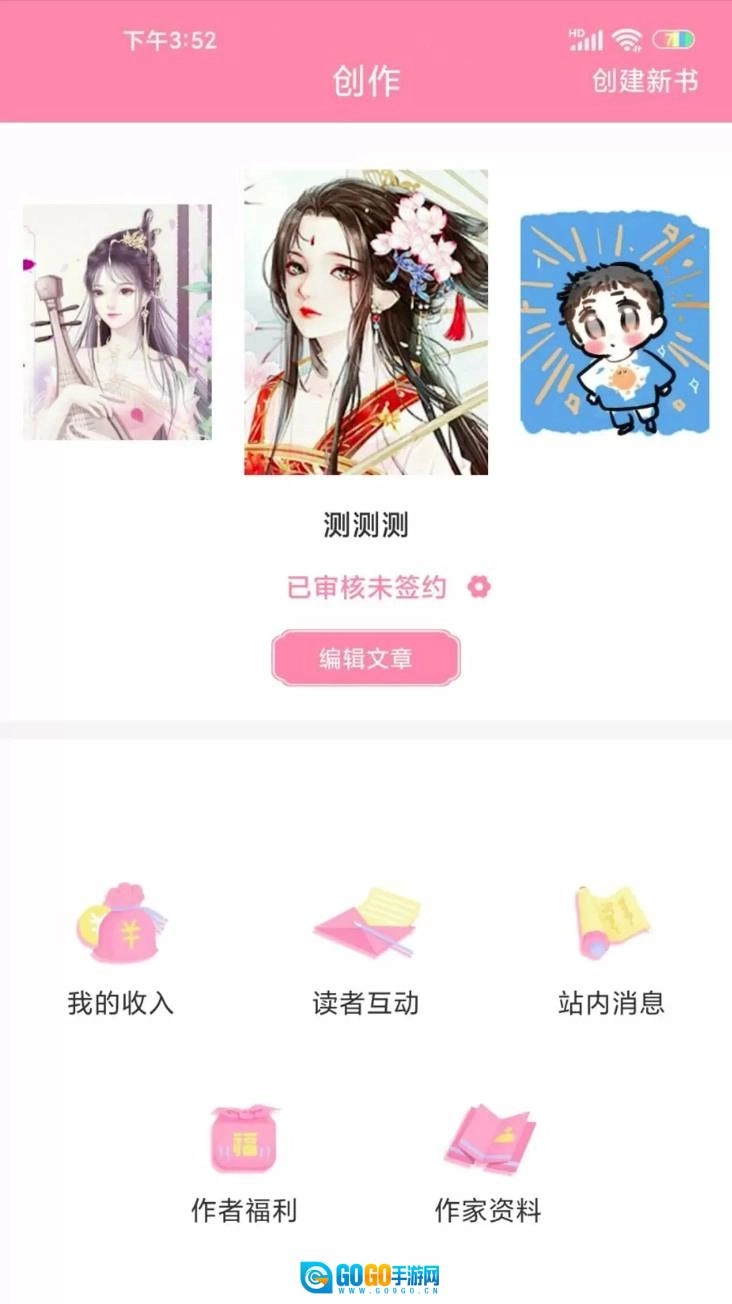Open the flower settings icon beside 已审核未签约
The image size is (732, 1304).
tap(480, 587)
